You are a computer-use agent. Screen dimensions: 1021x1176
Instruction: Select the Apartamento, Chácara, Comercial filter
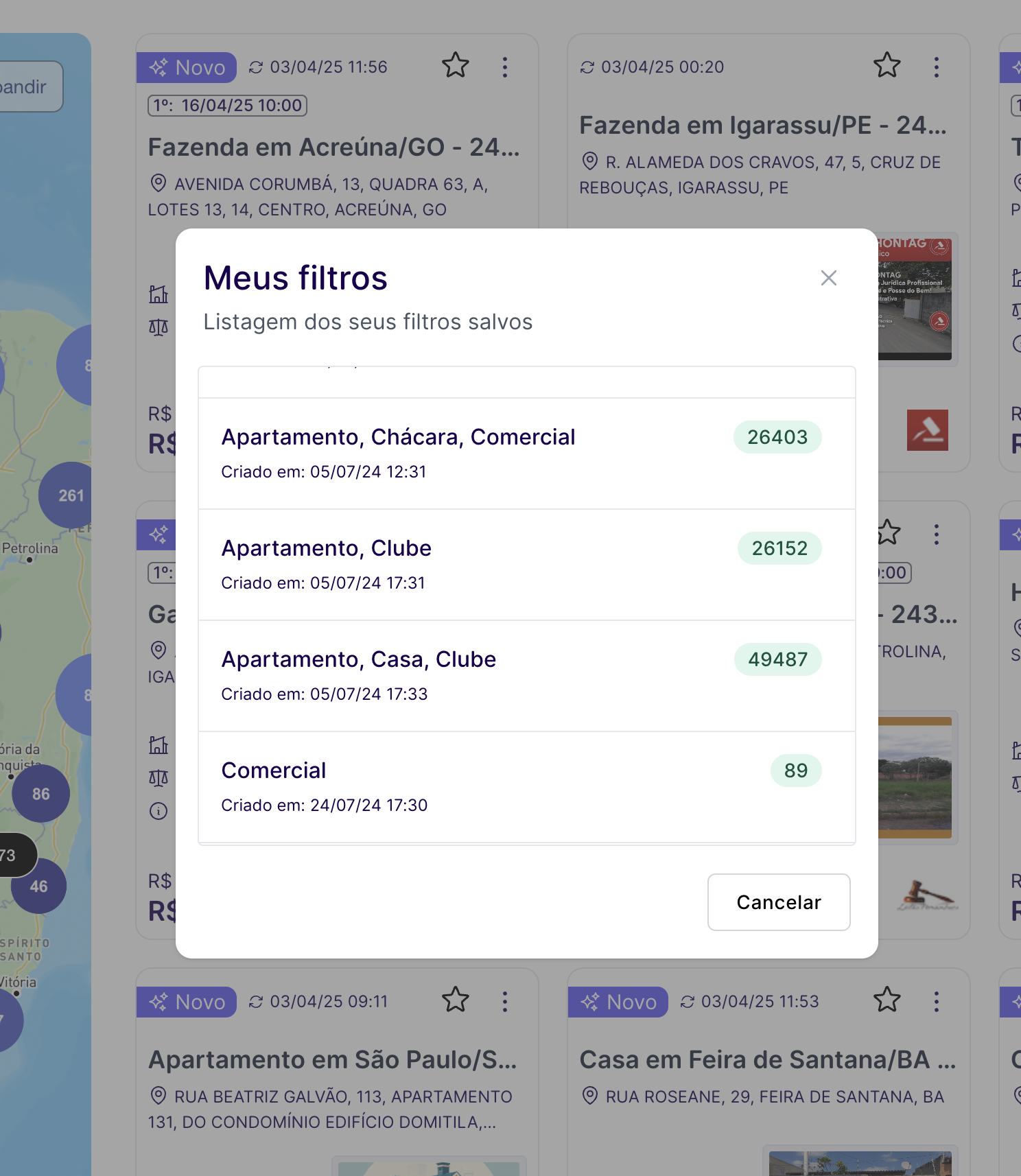(398, 438)
